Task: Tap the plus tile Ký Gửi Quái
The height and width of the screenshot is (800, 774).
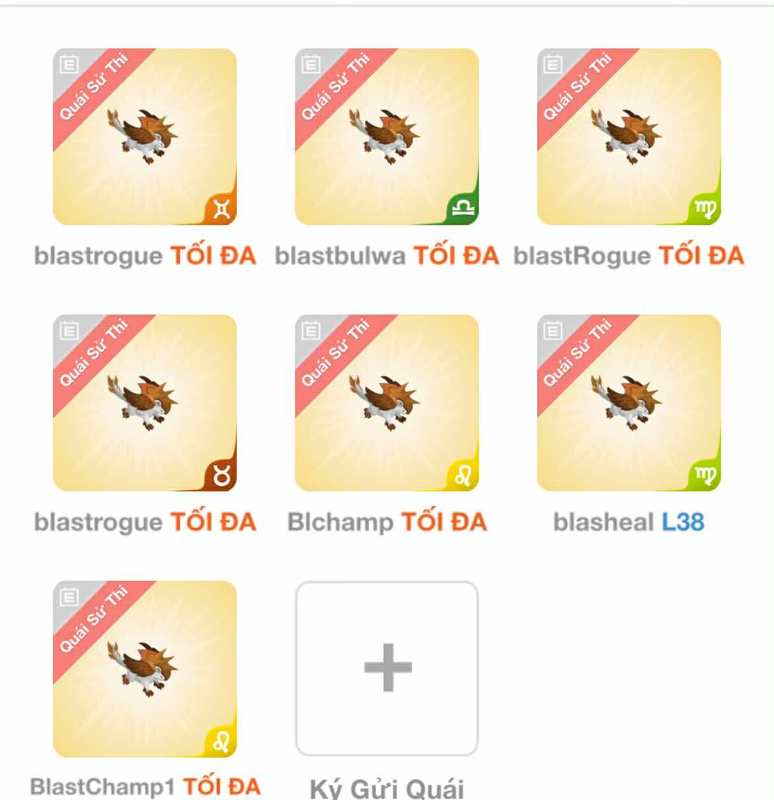Action: pos(387,669)
